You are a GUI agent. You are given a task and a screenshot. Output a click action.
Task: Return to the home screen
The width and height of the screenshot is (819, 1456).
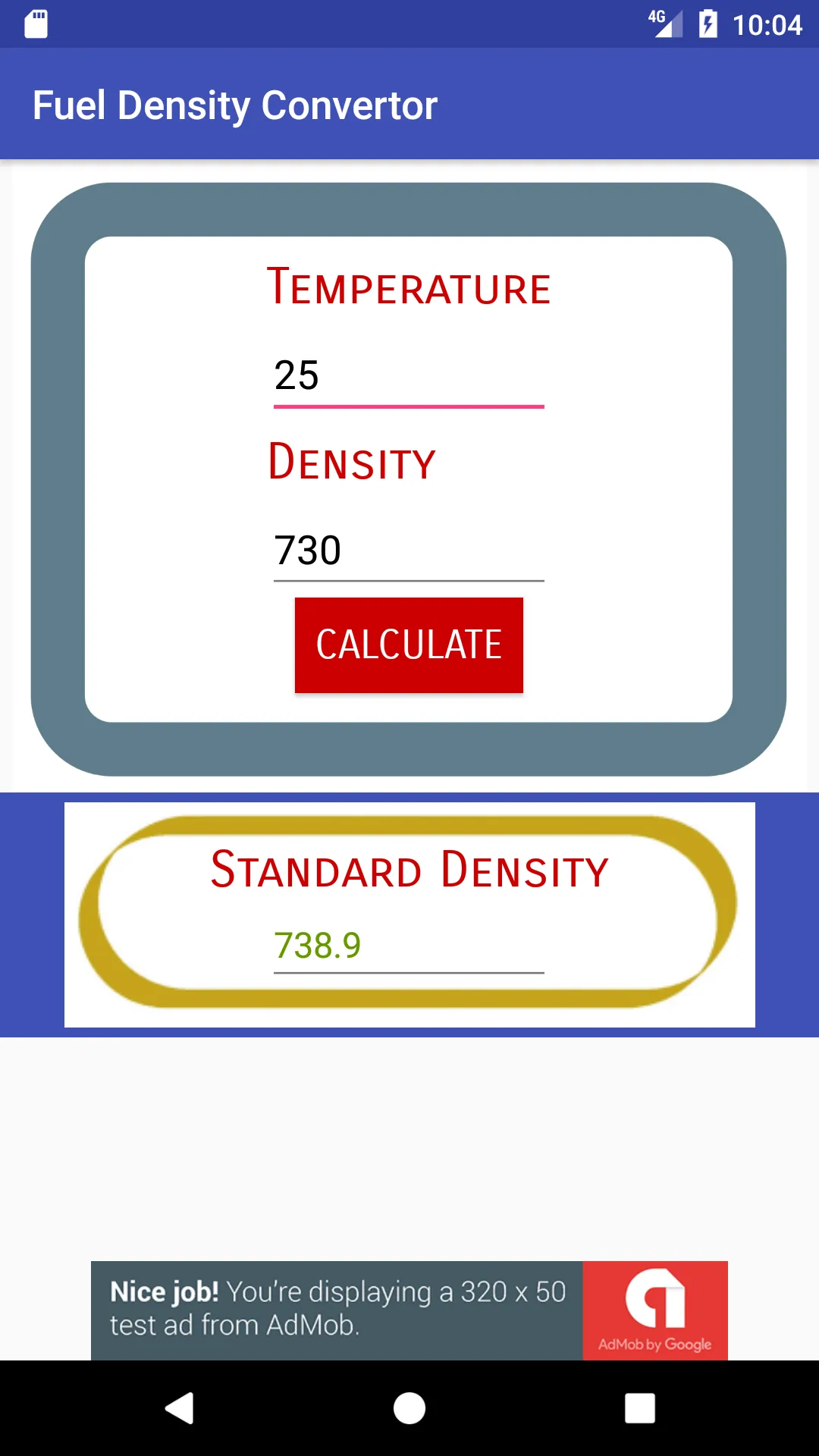click(x=409, y=1408)
